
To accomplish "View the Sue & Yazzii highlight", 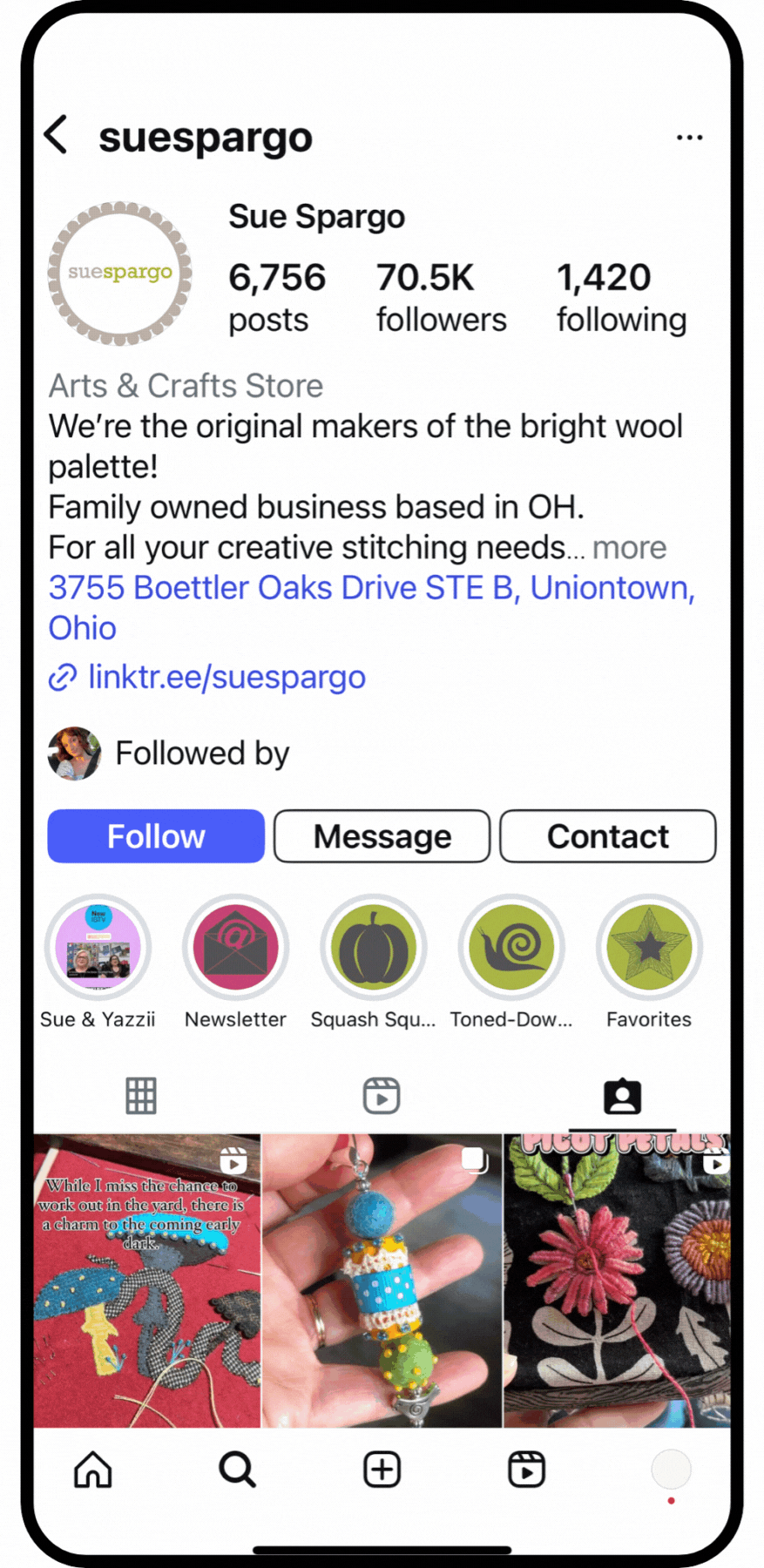I will pyautogui.click(x=98, y=947).
